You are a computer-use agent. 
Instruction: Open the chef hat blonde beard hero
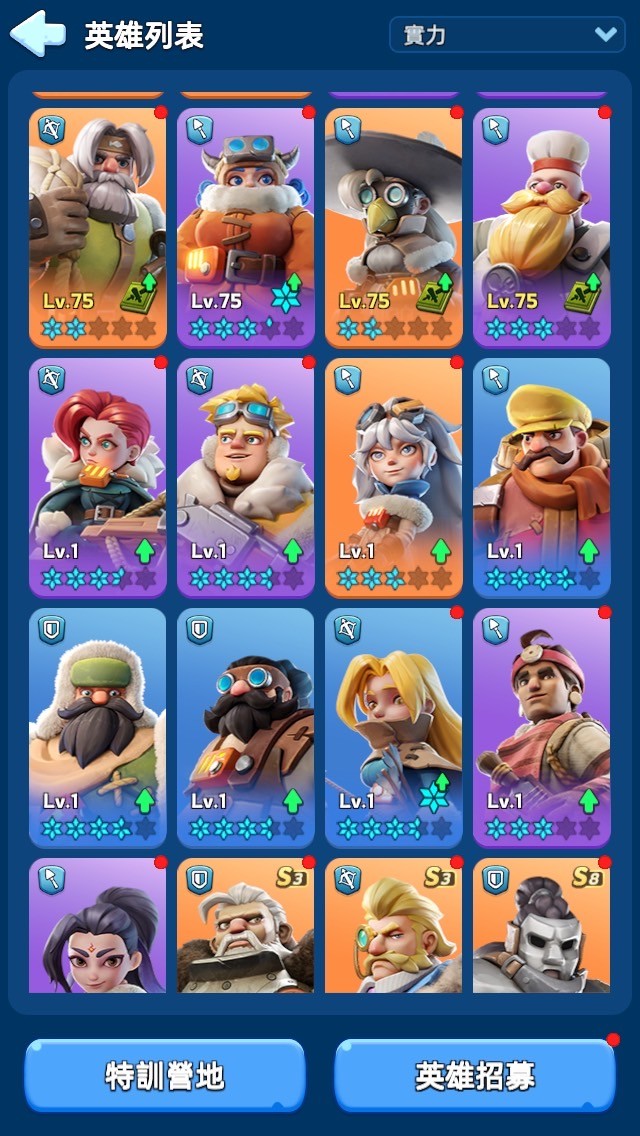click(x=541, y=225)
